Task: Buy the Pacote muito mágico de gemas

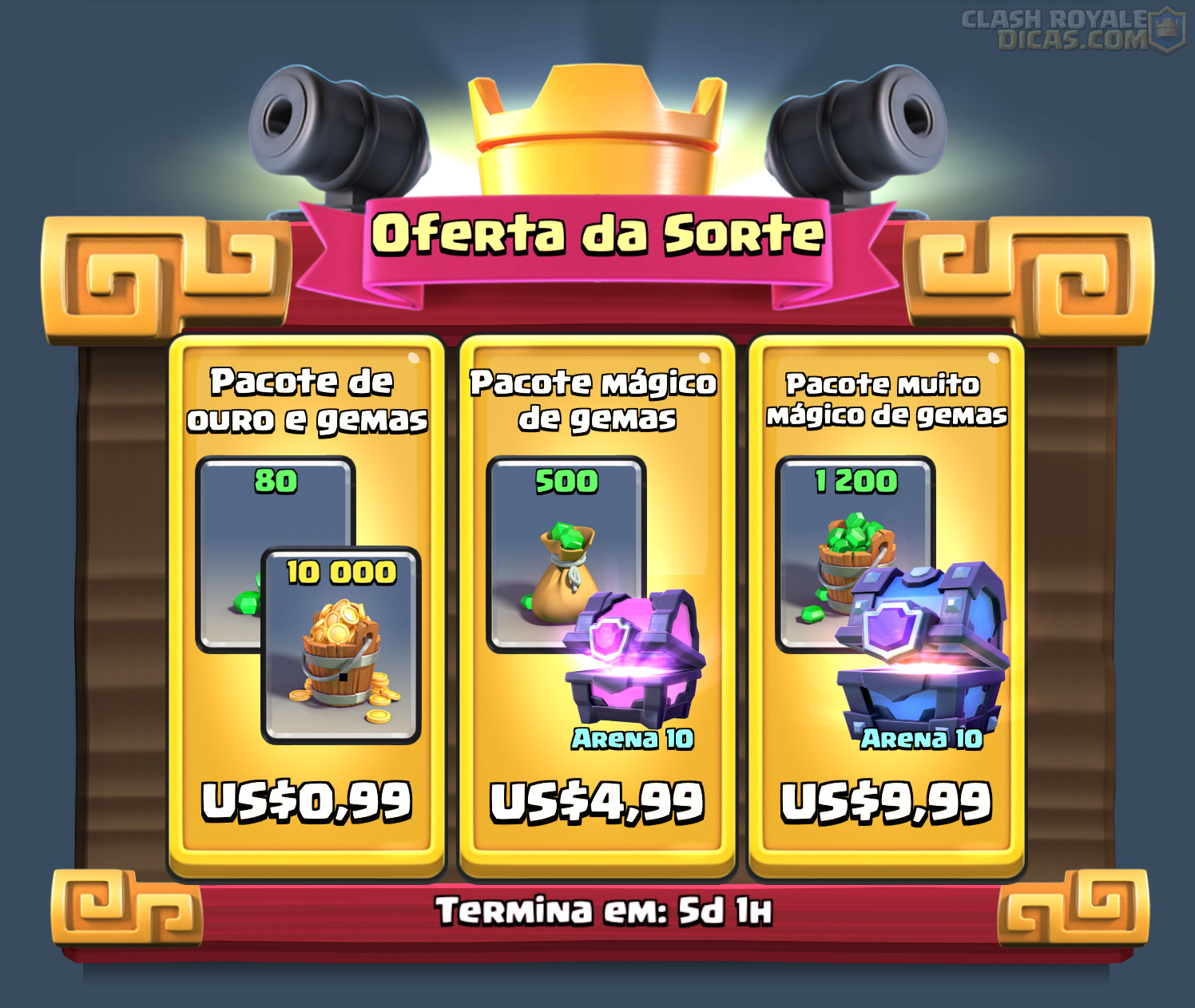Action: pyautogui.click(x=886, y=801)
